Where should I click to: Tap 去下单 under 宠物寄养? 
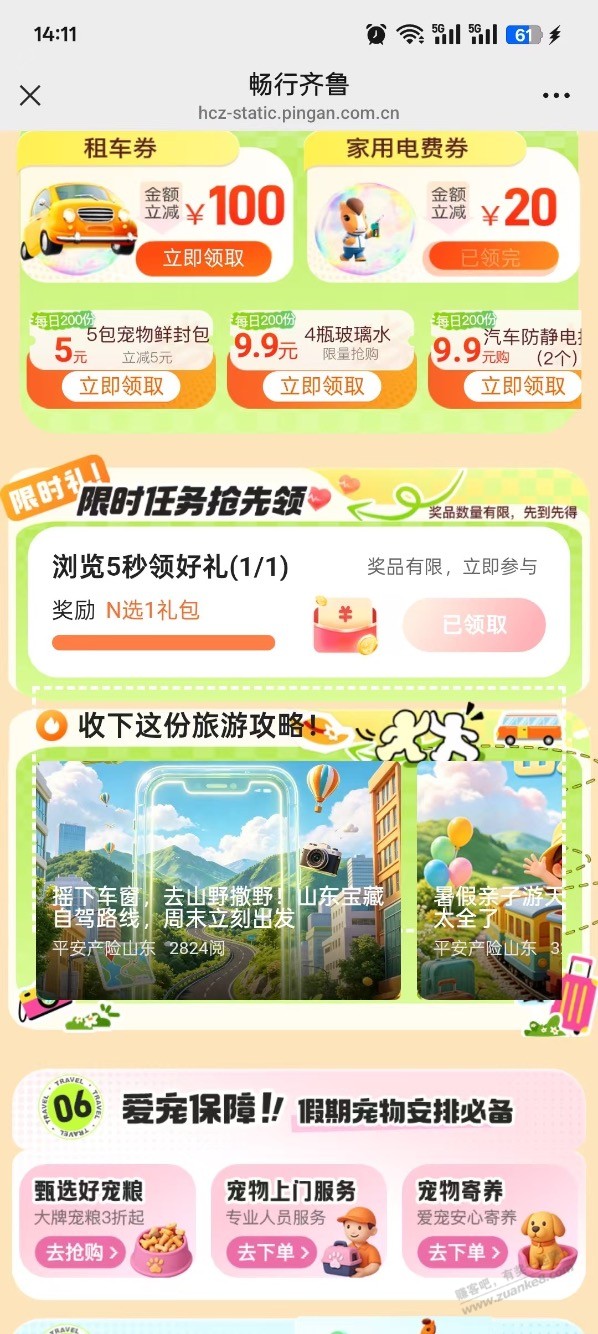click(x=463, y=1251)
